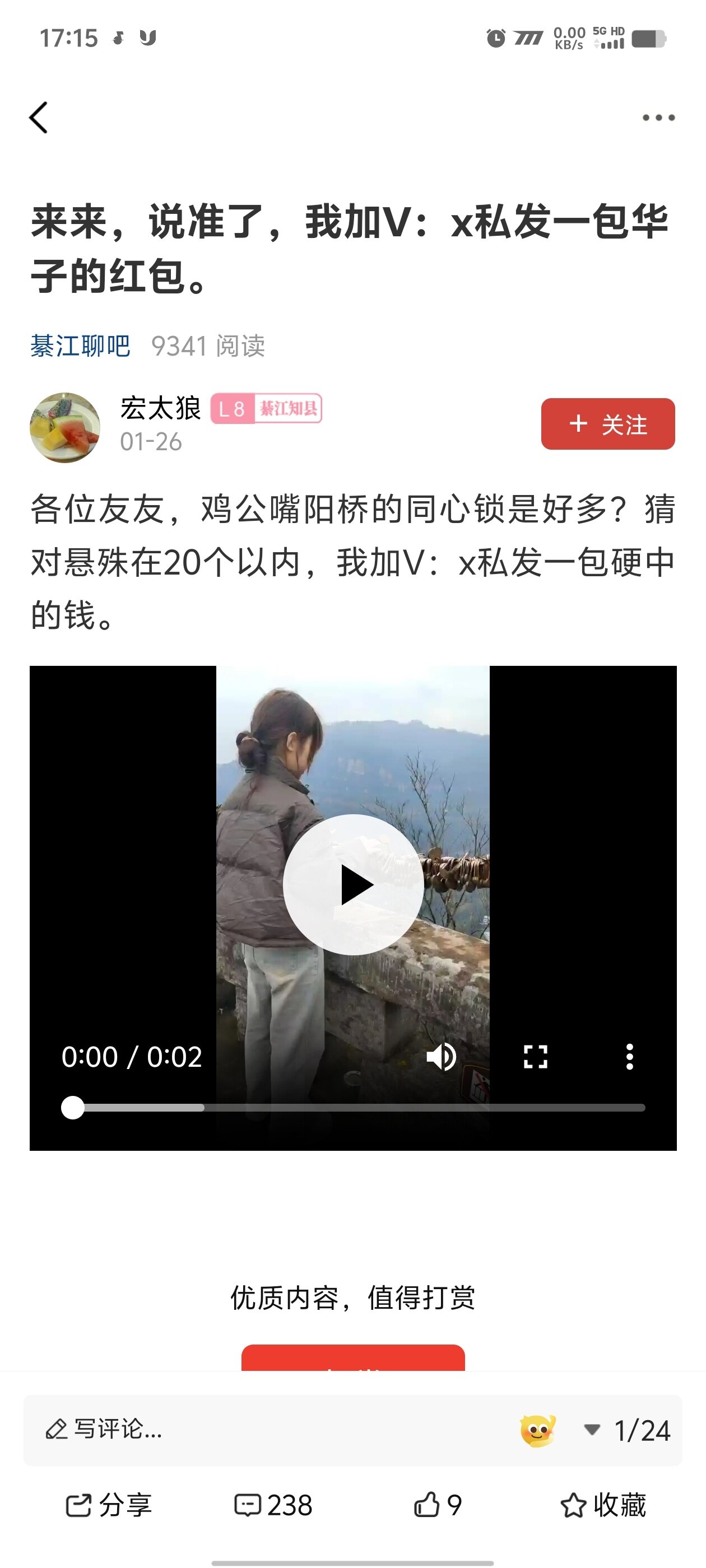Image resolution: width=706 pixels, height=1568 pixels.
Task: Enter fullscreen video mode
Action: pos(536,1057)
